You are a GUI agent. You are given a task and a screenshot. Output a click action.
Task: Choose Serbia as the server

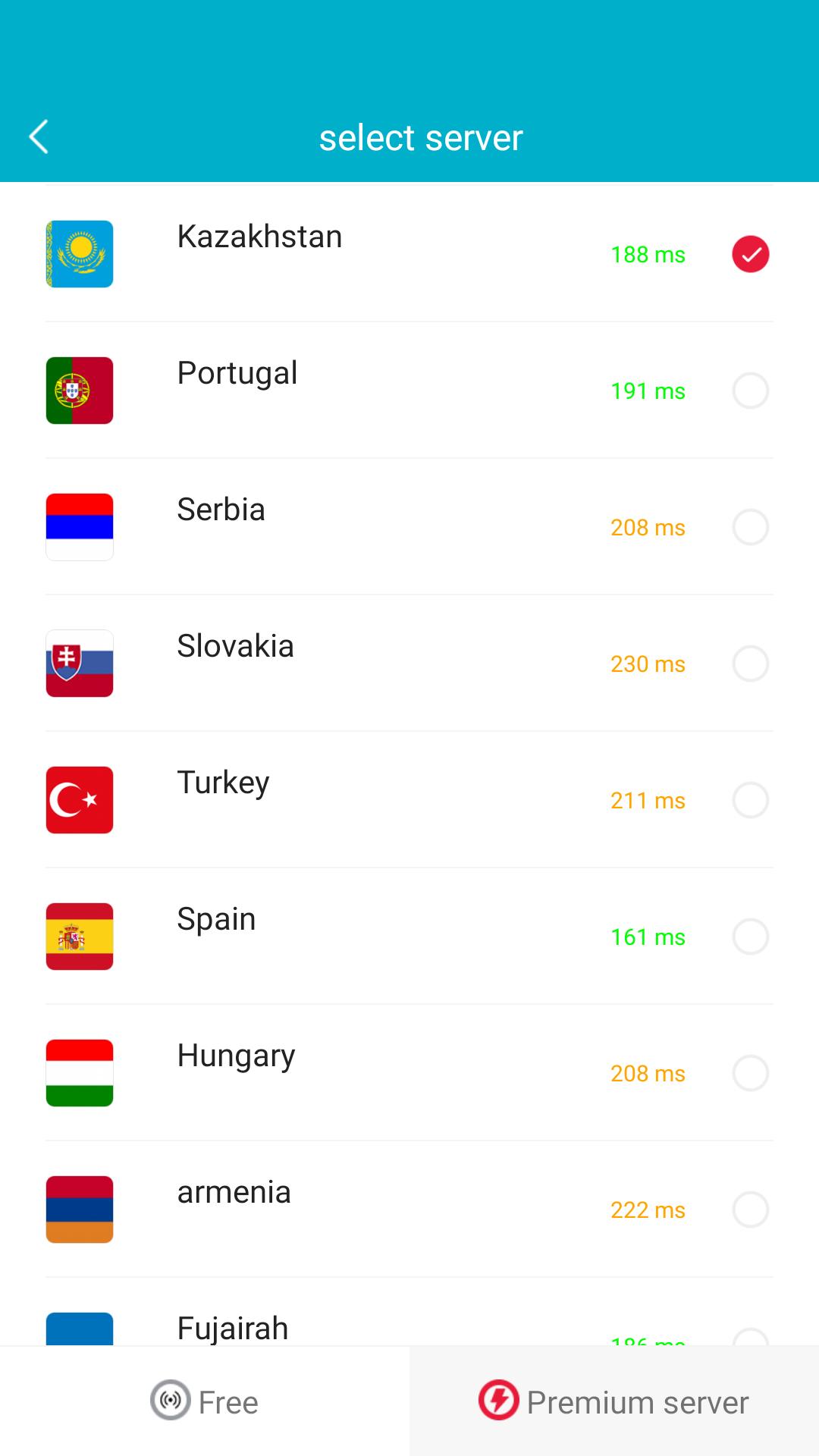tap(409, 527)
